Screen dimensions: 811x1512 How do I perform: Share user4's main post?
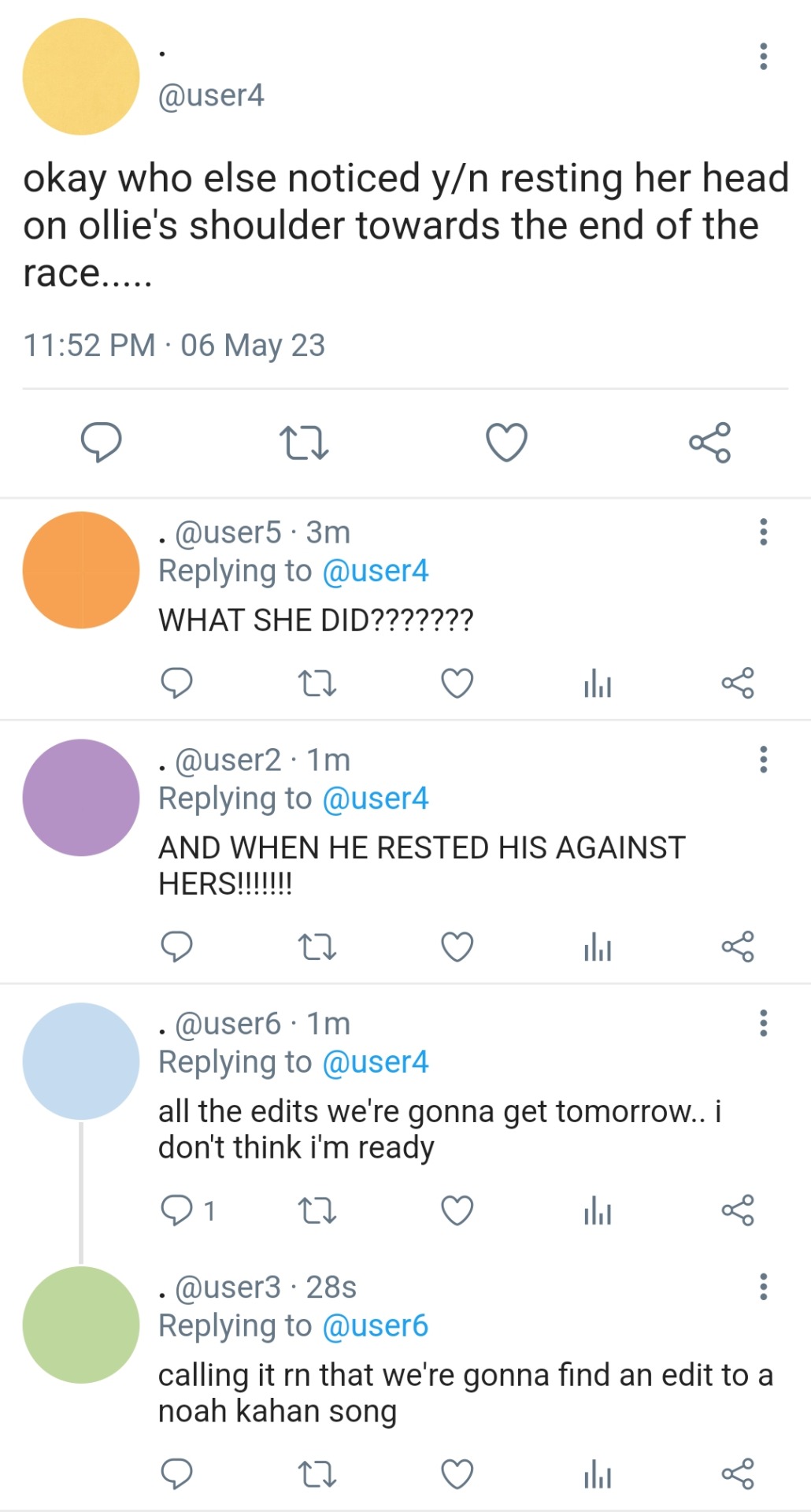point(709,442)
